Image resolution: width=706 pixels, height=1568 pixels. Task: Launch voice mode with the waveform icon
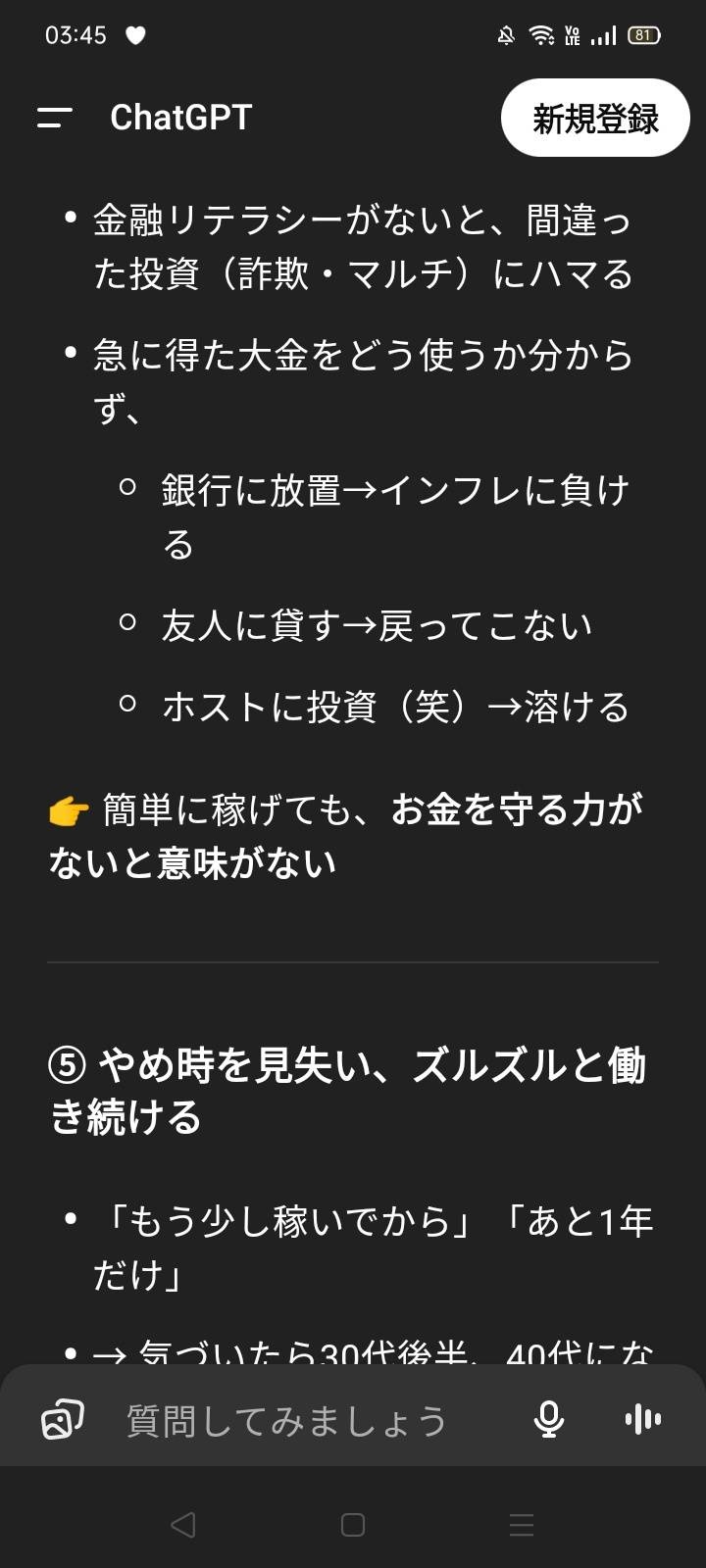[642, 1419]
